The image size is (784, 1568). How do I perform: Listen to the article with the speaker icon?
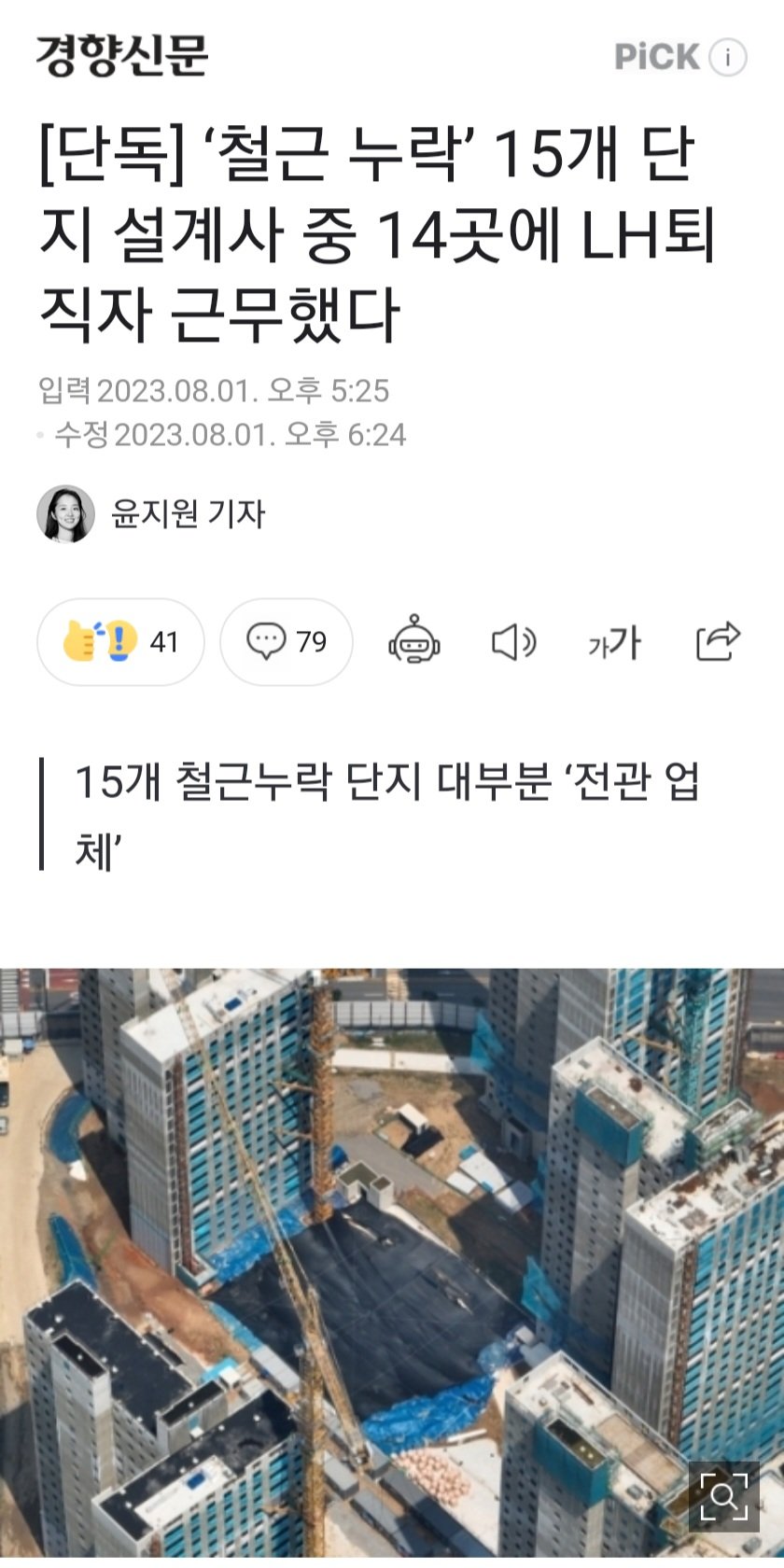point(513,642)
